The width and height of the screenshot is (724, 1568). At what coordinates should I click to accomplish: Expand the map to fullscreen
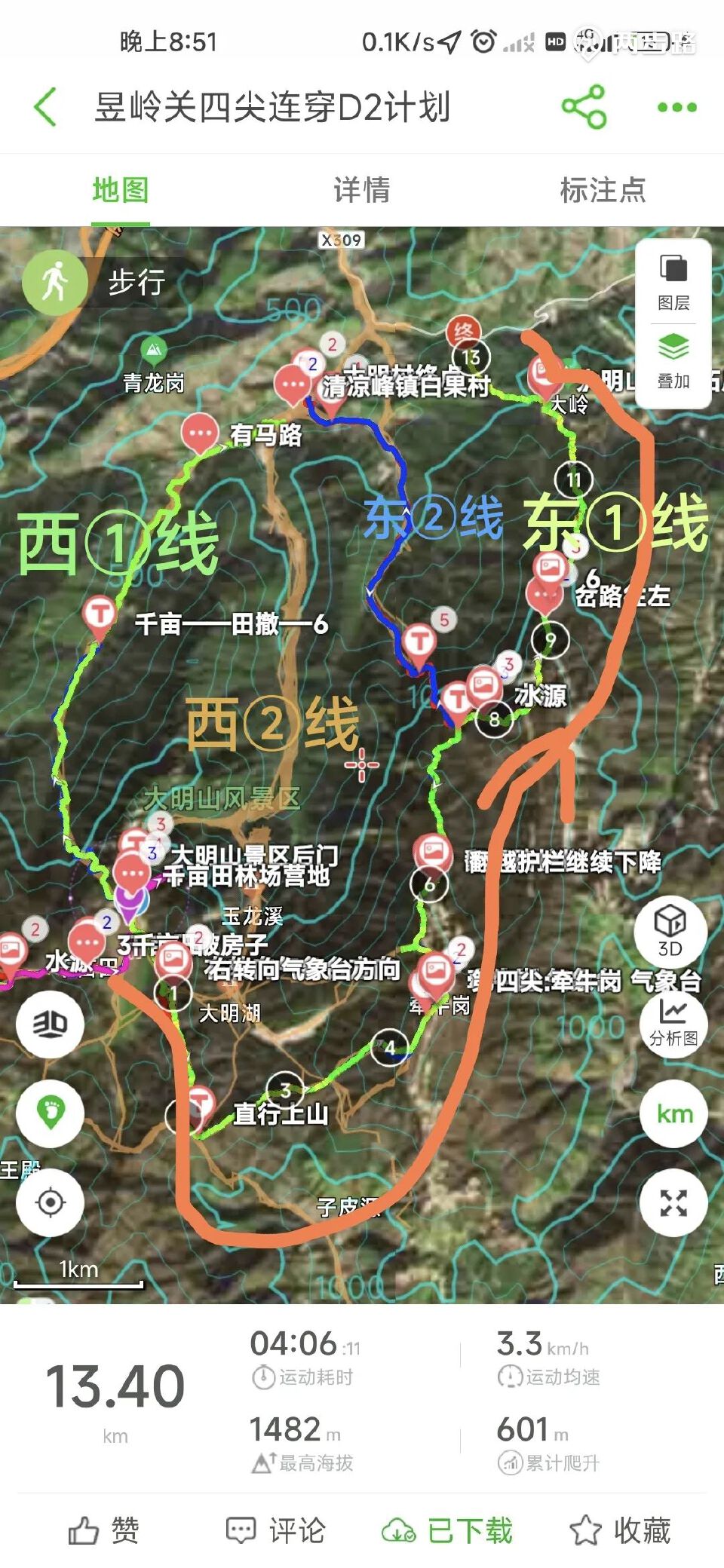pyautogui.click(x=673, y=1202)
